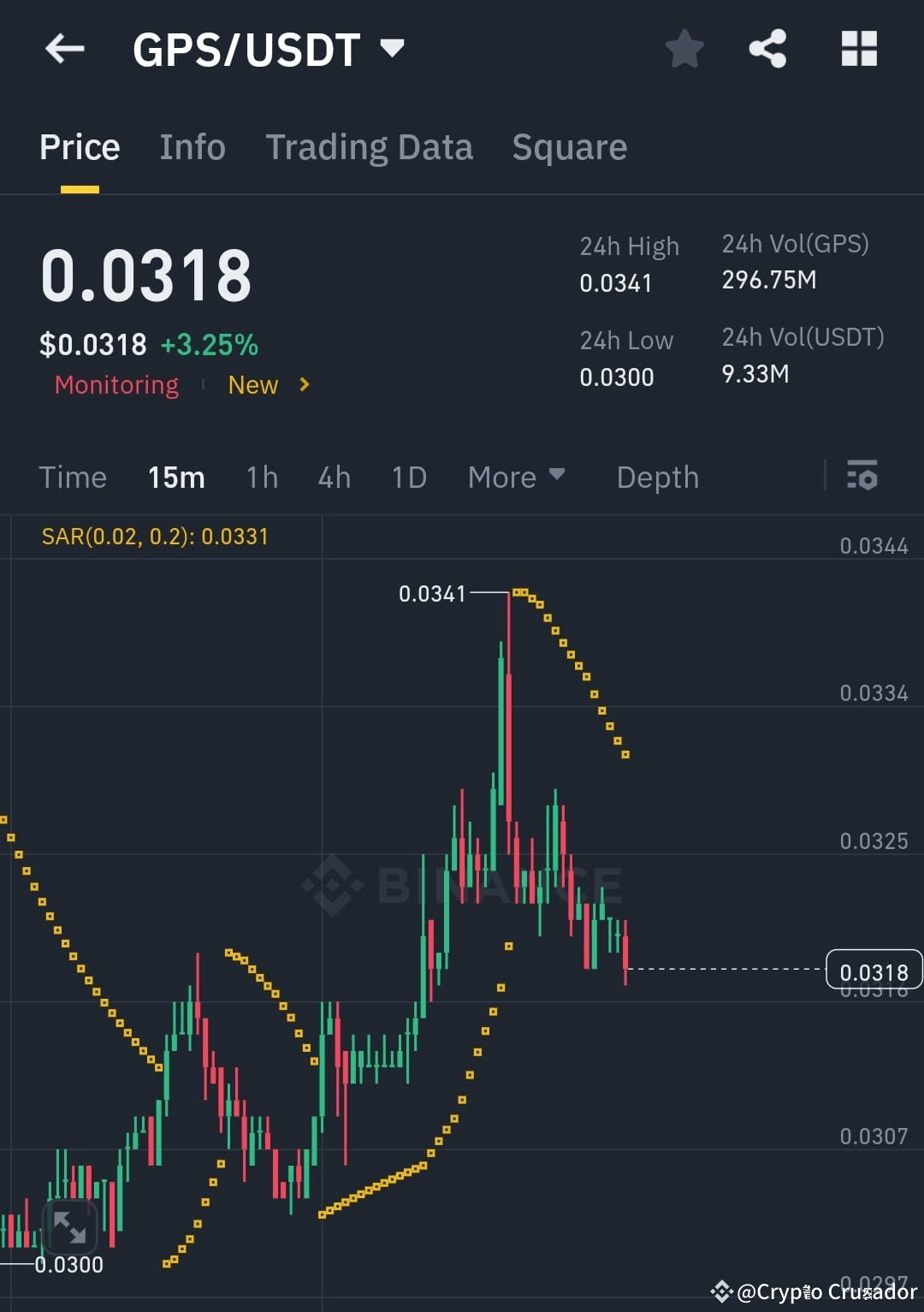Select the 1D candle interval
924x1312 pixels.
tap(408, 477)
